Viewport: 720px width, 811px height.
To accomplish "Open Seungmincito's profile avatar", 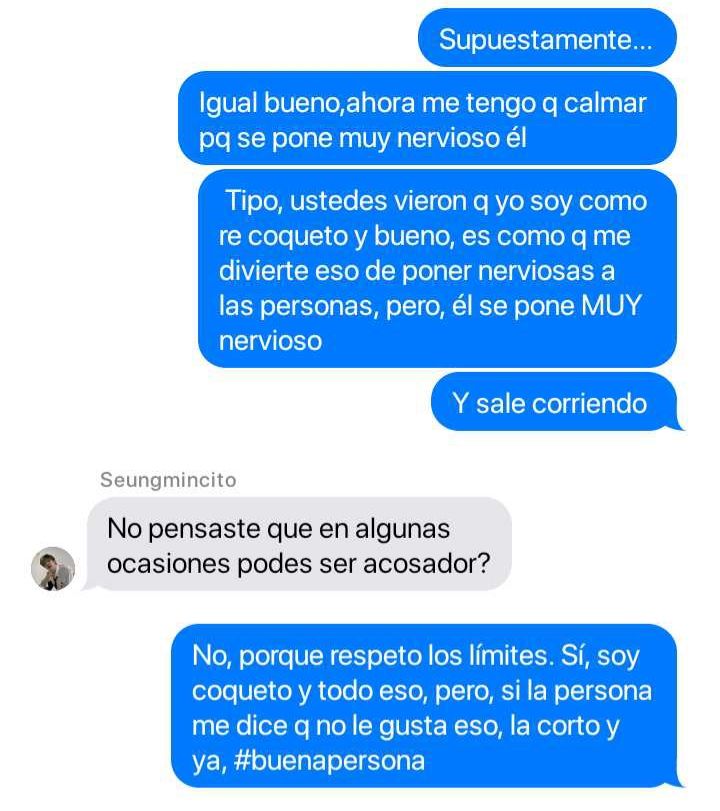I will 53,569.
